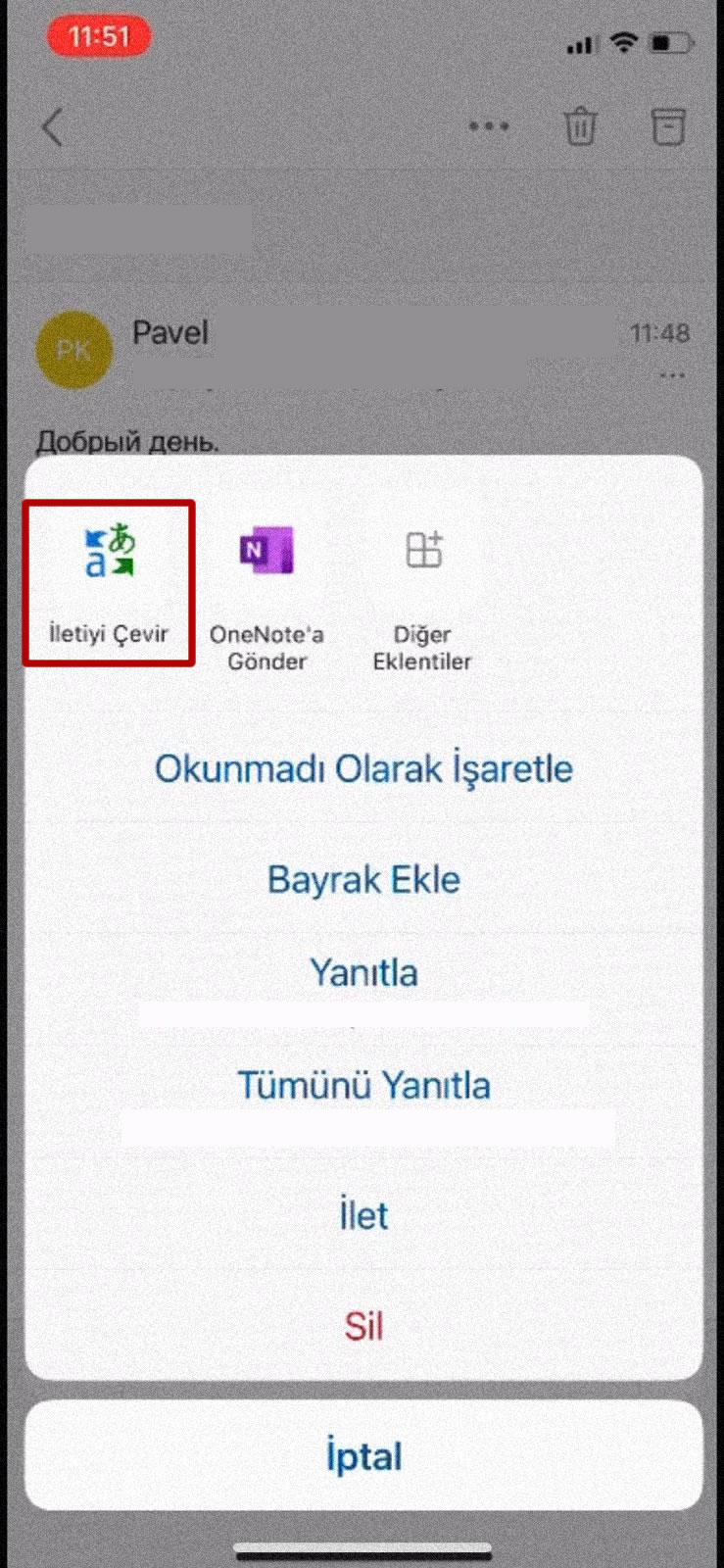Screen dimensions: 724x1568
Task: Choose Tümünü Yanıtla
Action: click(x=363, y=1085)
